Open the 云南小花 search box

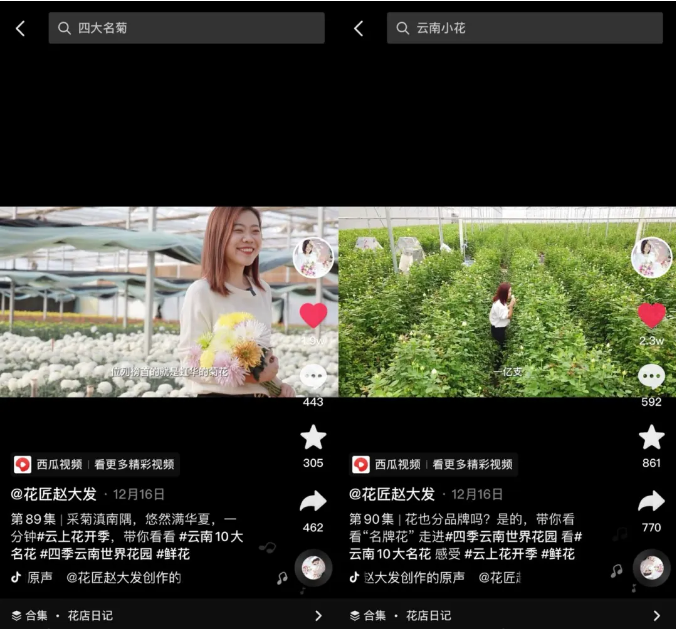point(525,28)
